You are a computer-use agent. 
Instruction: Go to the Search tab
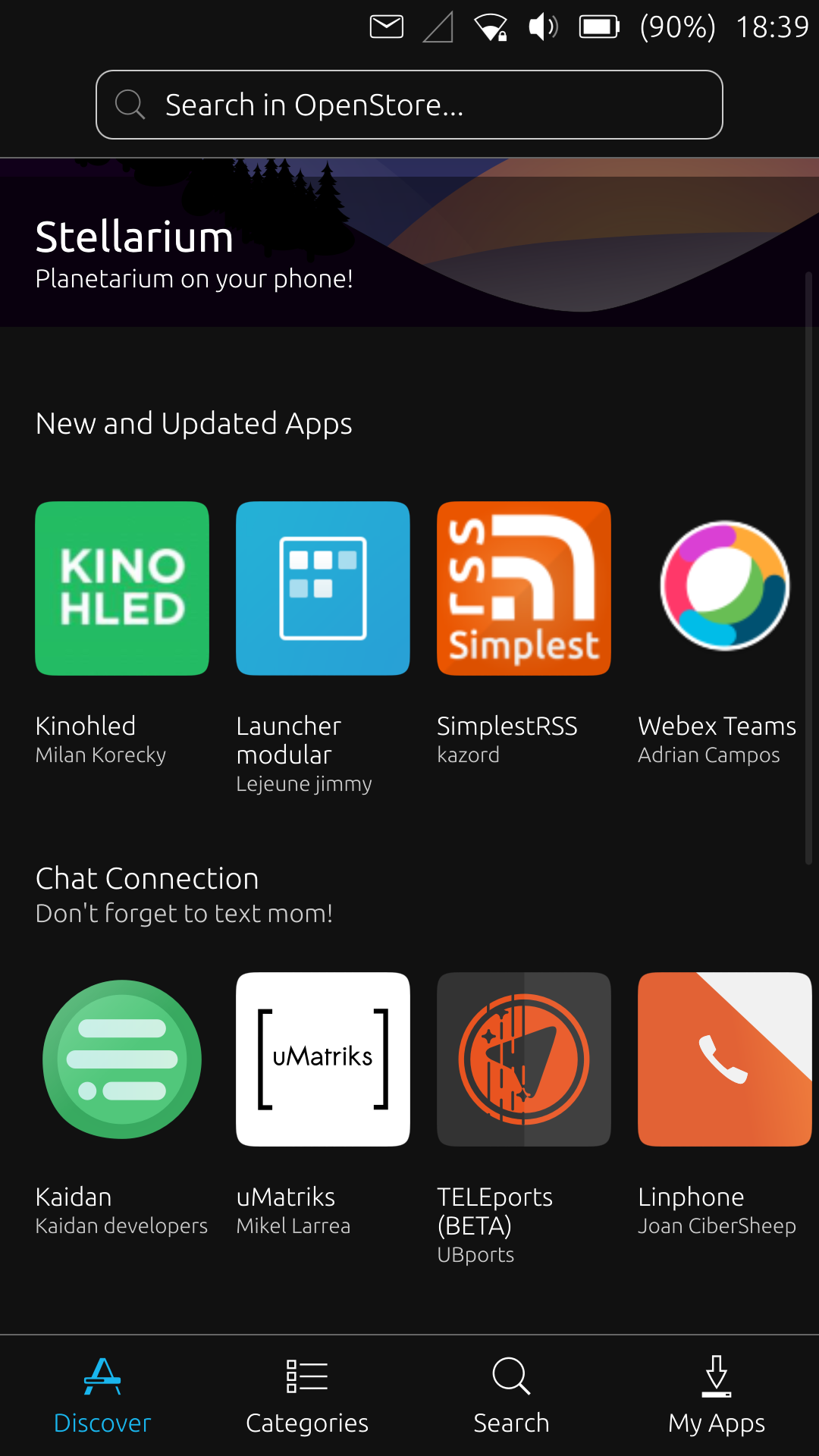click(x=512, y=1396)
